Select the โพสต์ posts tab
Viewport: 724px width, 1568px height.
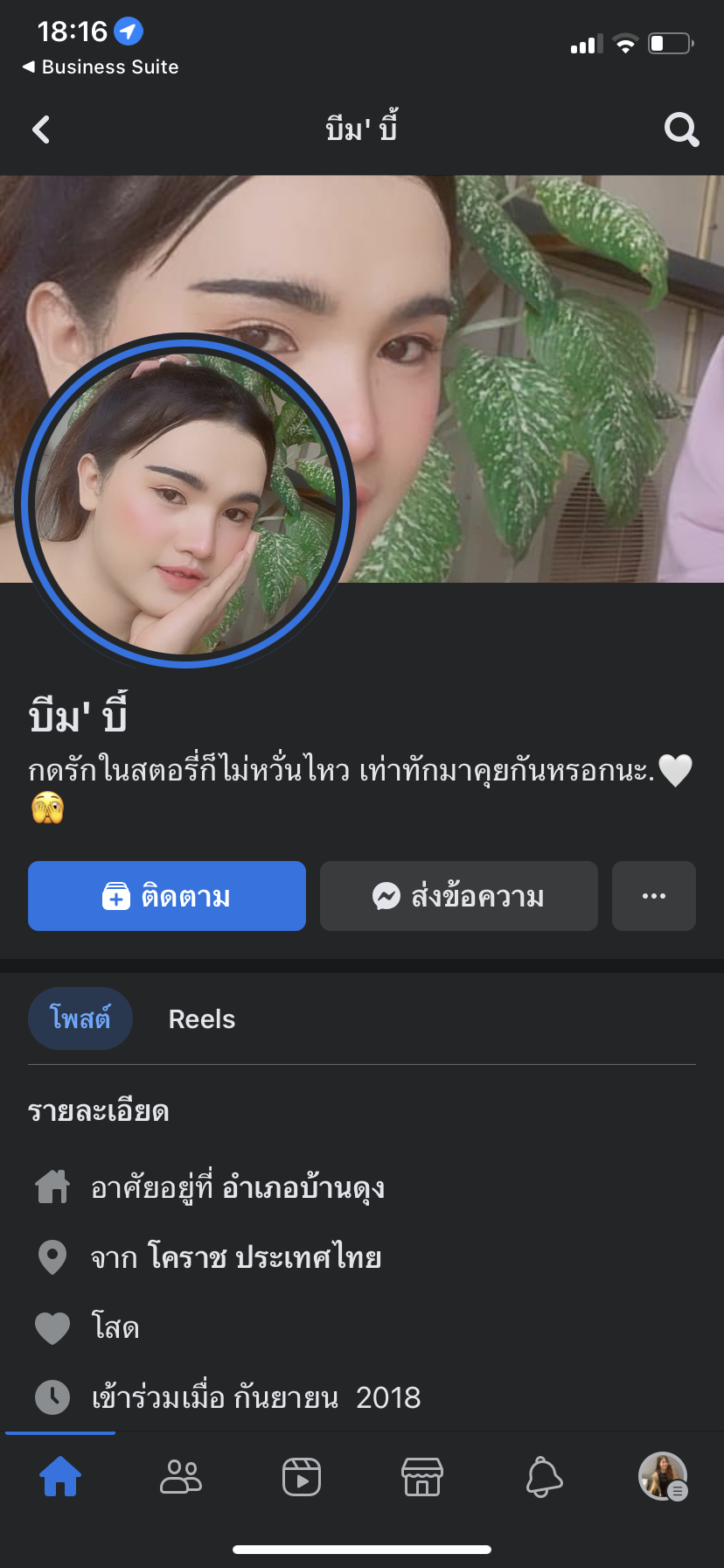pos(80,1019)
